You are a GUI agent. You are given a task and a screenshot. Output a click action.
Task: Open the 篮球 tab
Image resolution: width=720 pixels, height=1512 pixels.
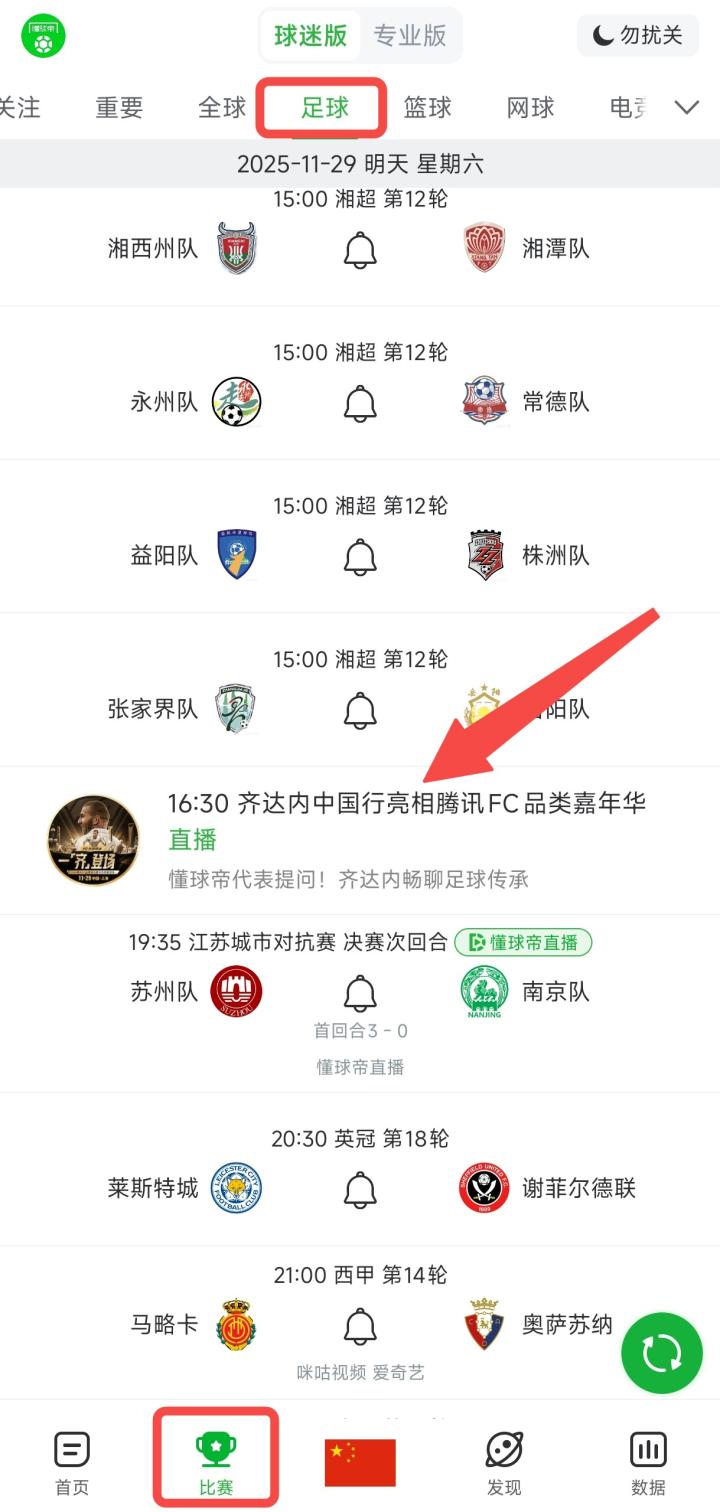428,108
